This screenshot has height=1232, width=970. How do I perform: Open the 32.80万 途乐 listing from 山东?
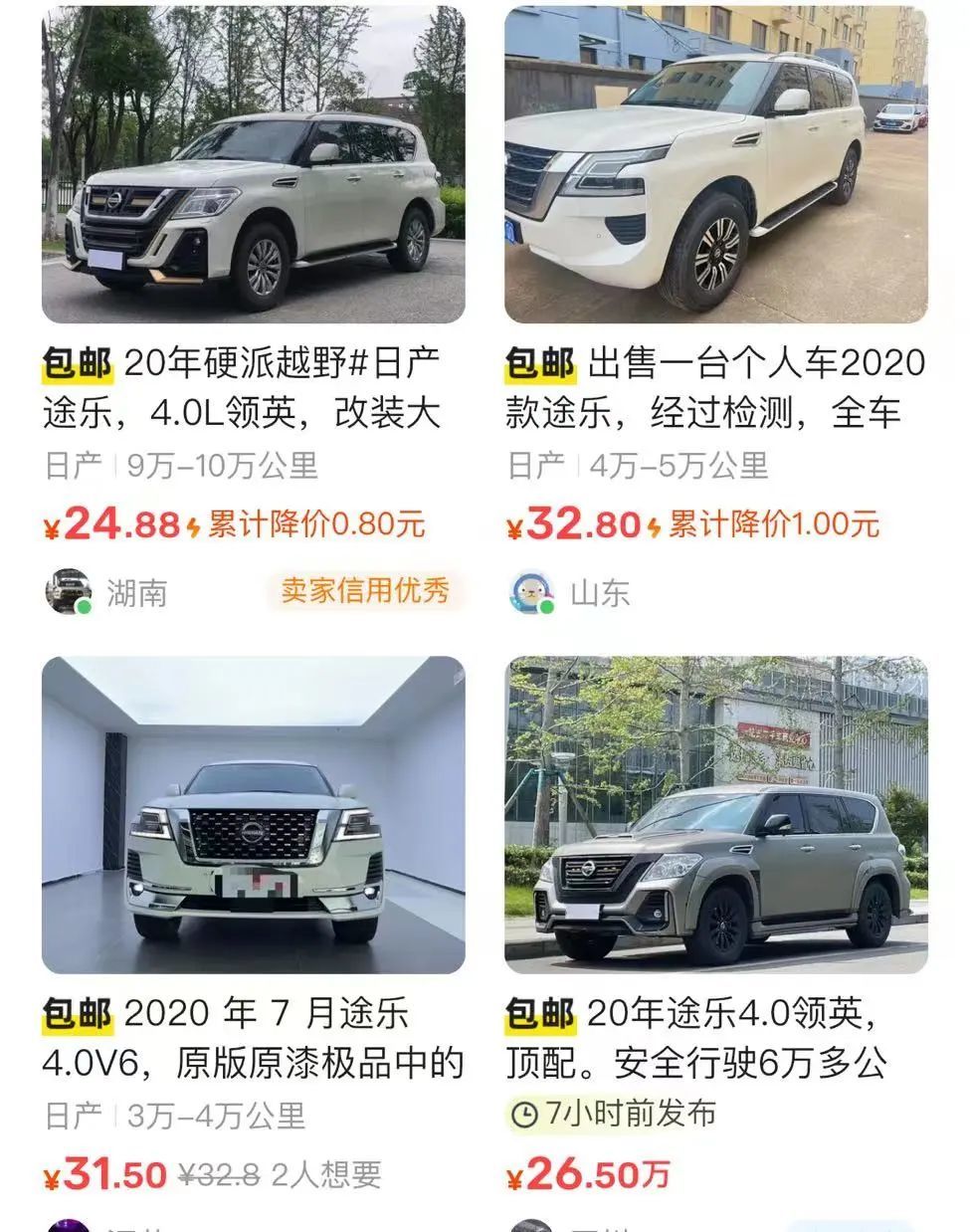(716, 165)
